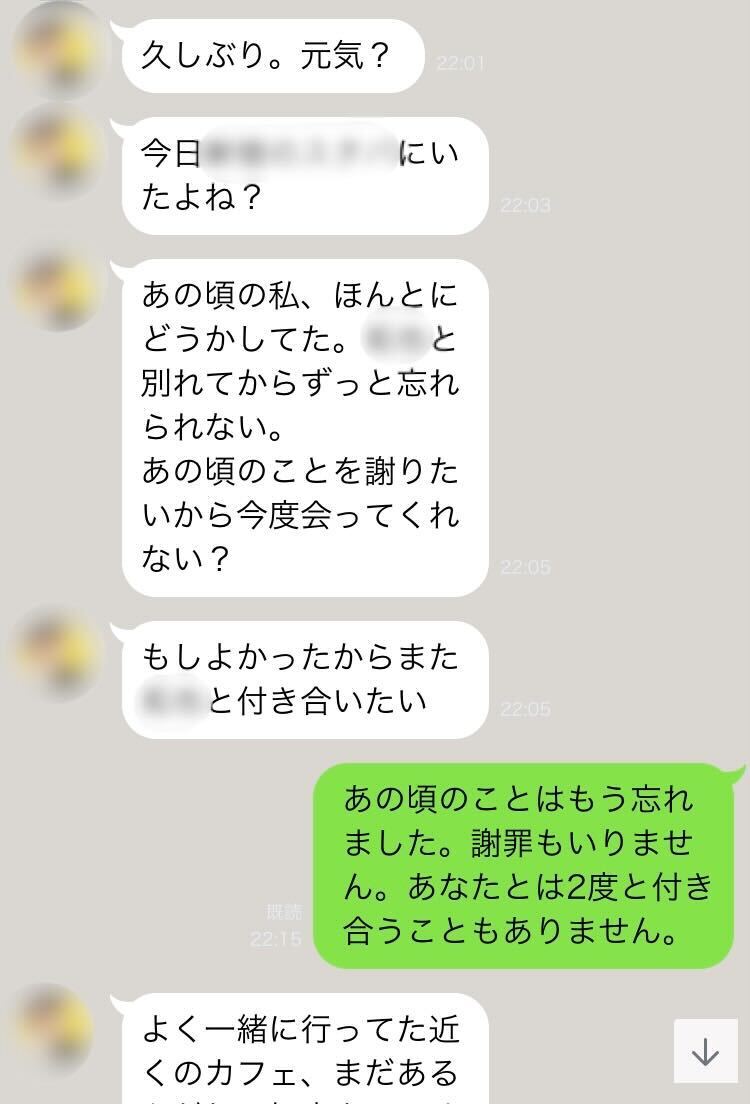The height and width of the screenshot is (1104, 750).
Task: Tap the 今日…にいたよね？ message bubble
Action: [300, 175]
